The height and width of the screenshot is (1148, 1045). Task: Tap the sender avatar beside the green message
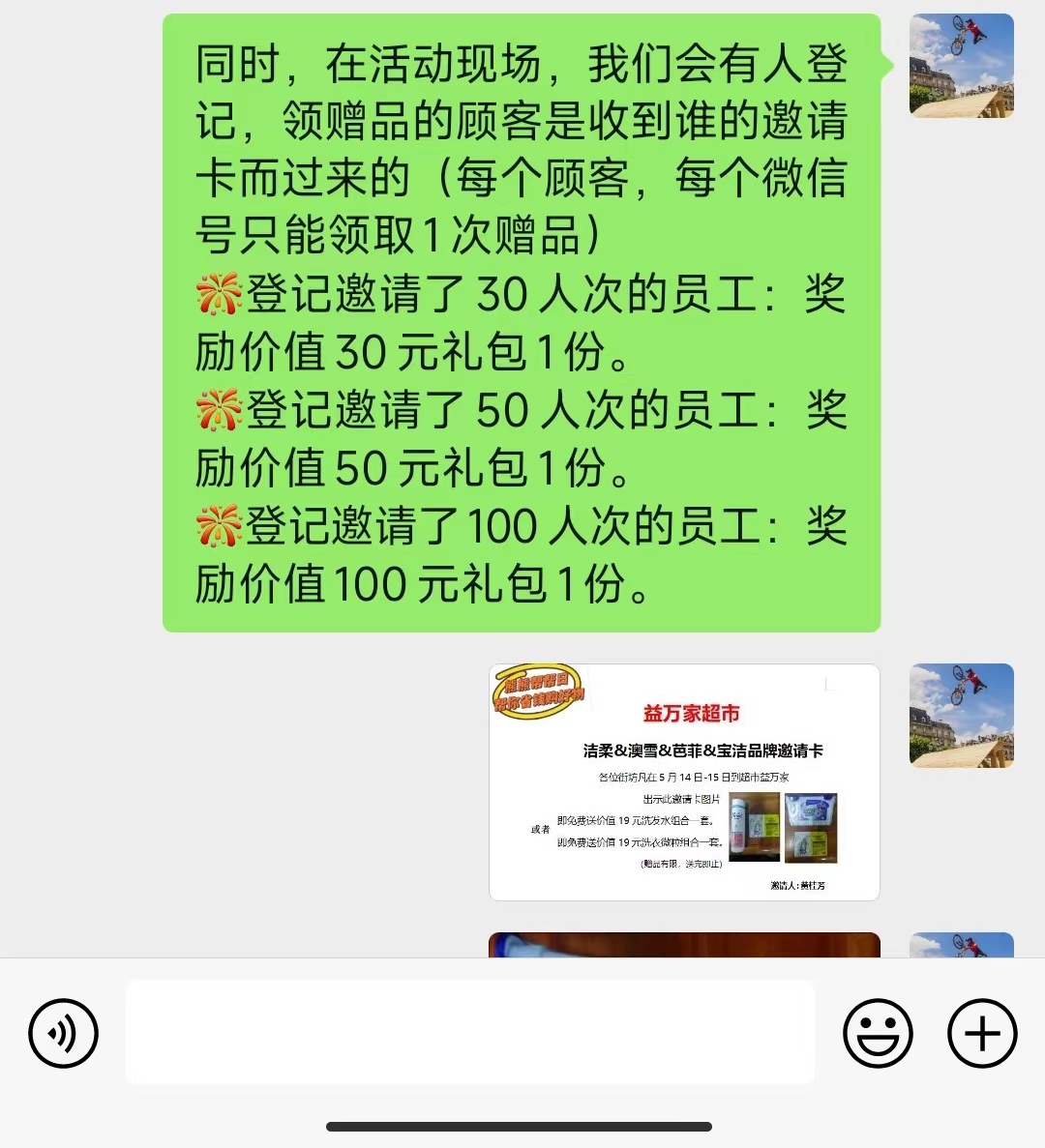click(x=962, y=65)
